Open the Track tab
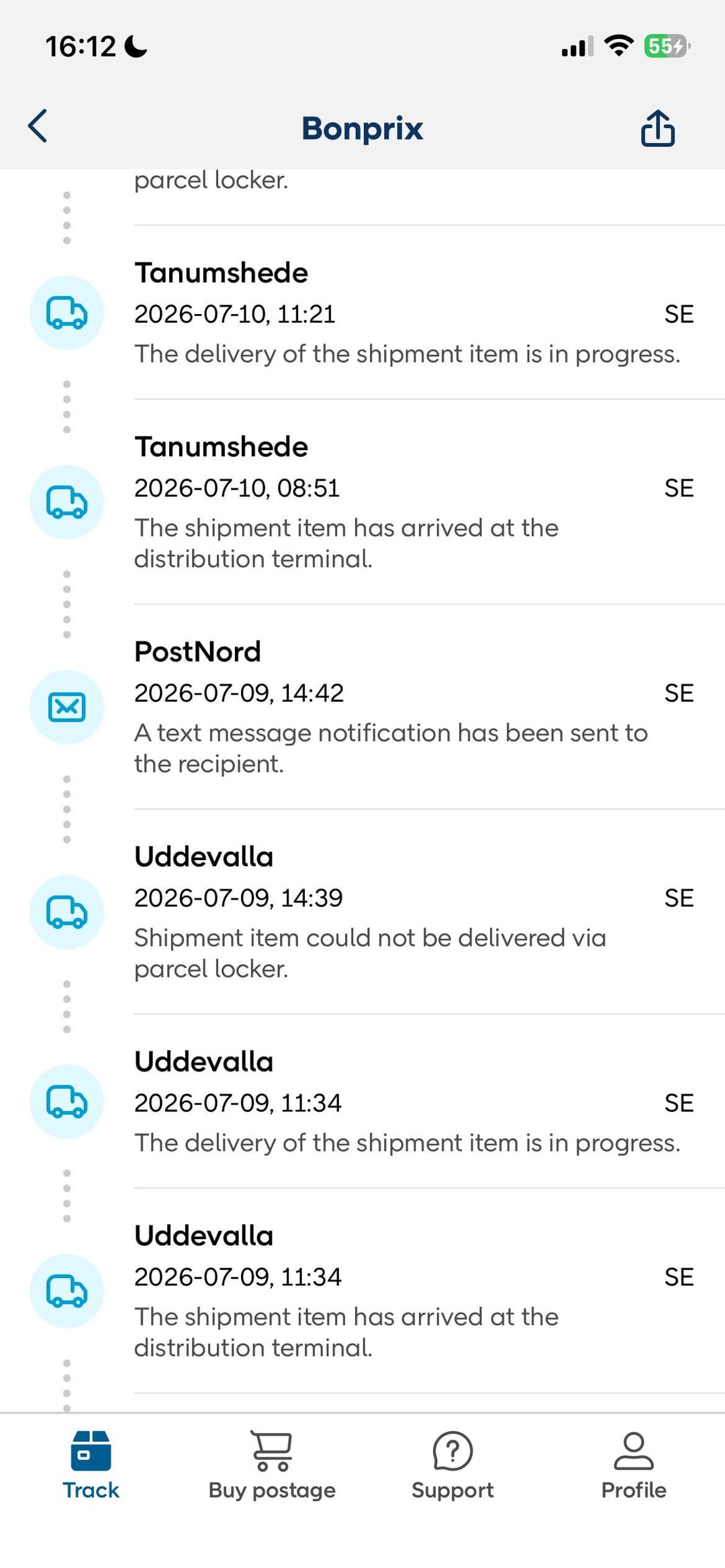The image size is (725, 1568). 91,1466
